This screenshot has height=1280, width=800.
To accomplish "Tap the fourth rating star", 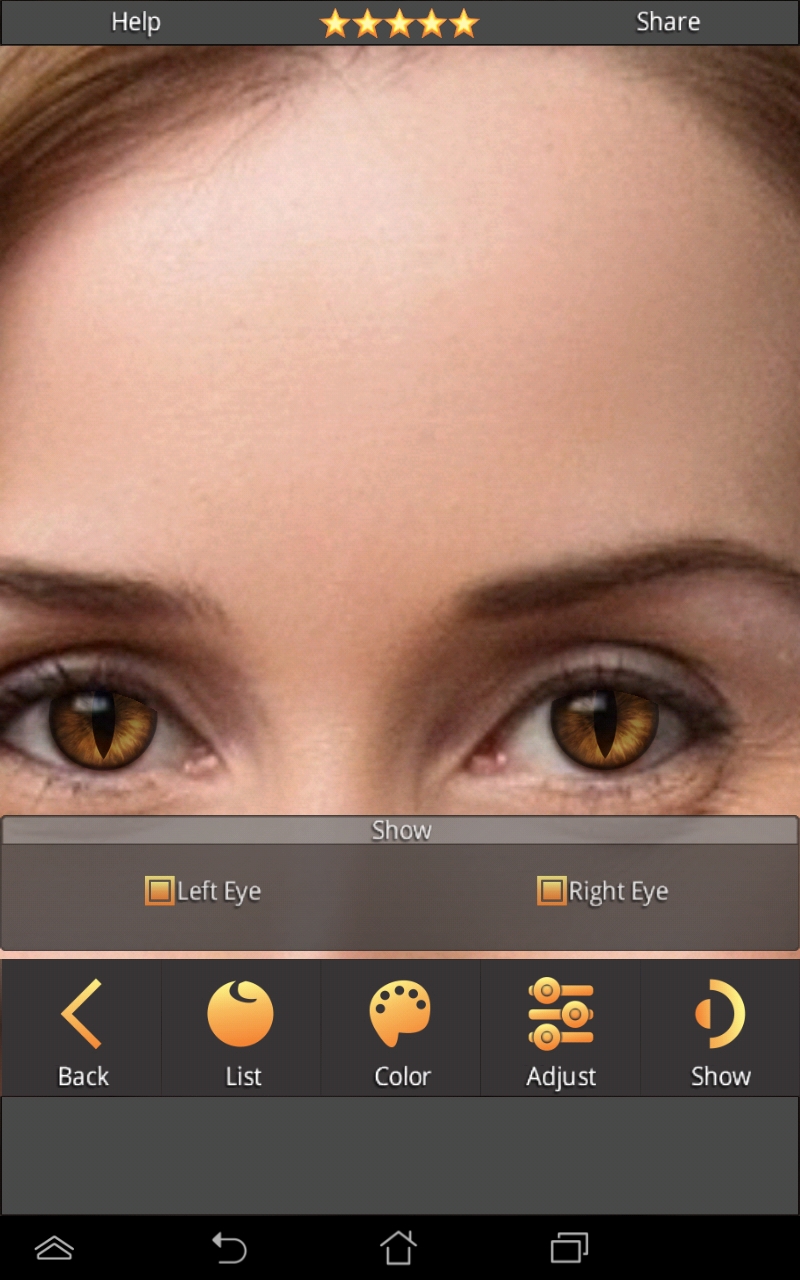I will (x=434, y=22).
